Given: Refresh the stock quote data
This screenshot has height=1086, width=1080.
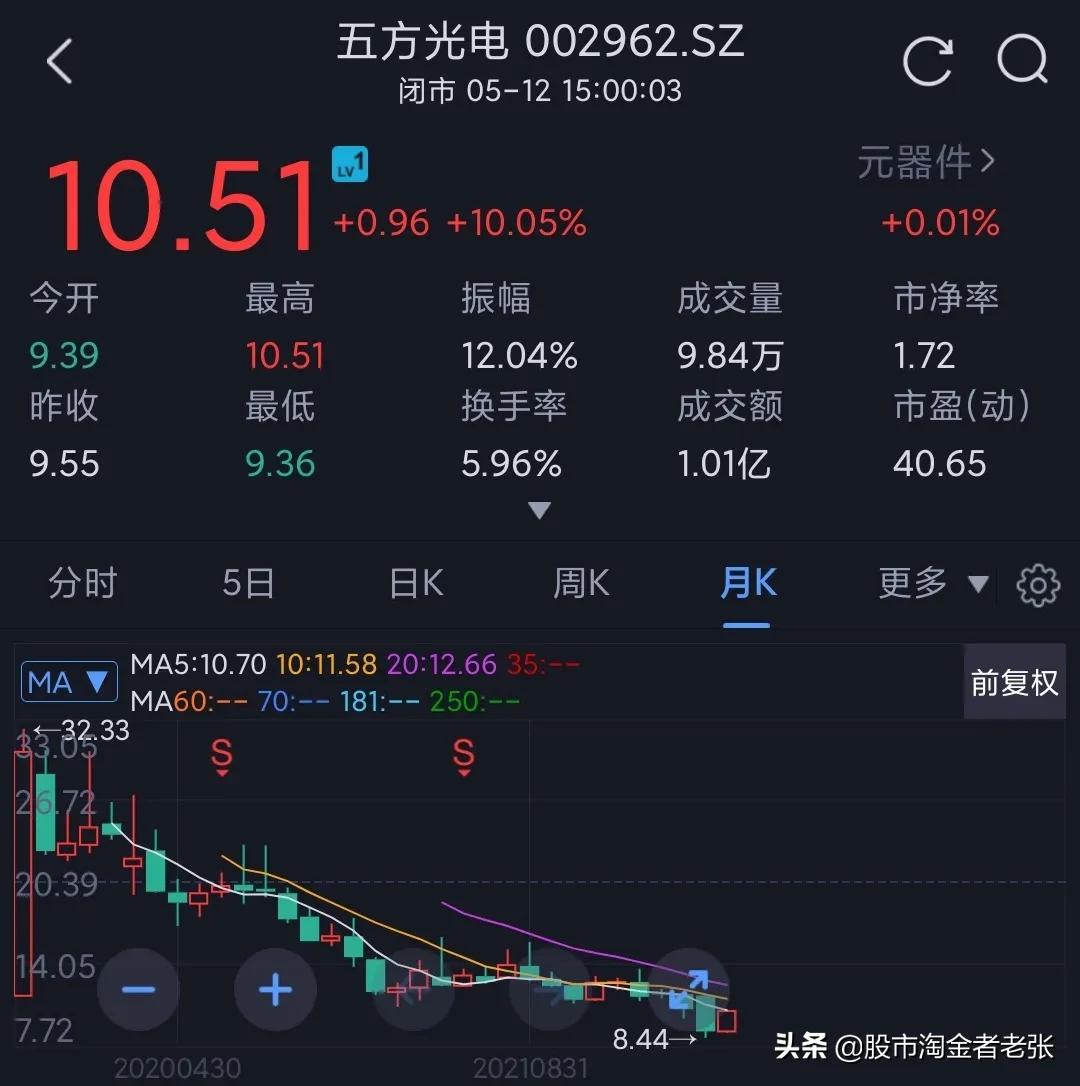Looking at the screenshot, I should click(x=926, y=60).
